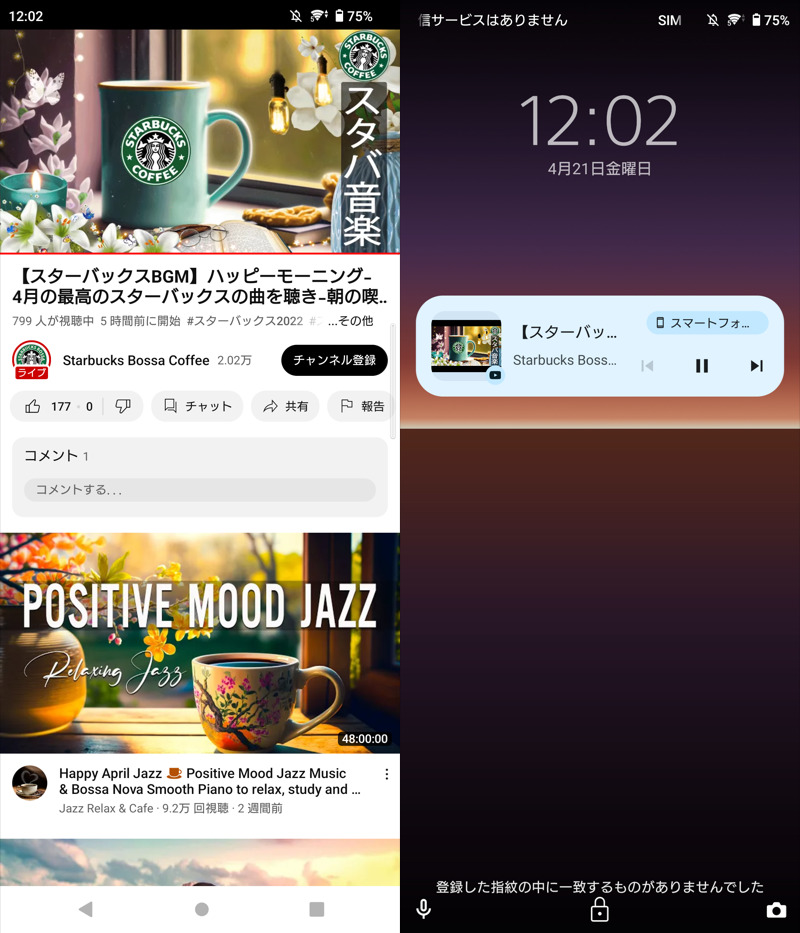Screen dimensions: 800x933
Task: Tap the home navigation button
Action: coord(202,909)
